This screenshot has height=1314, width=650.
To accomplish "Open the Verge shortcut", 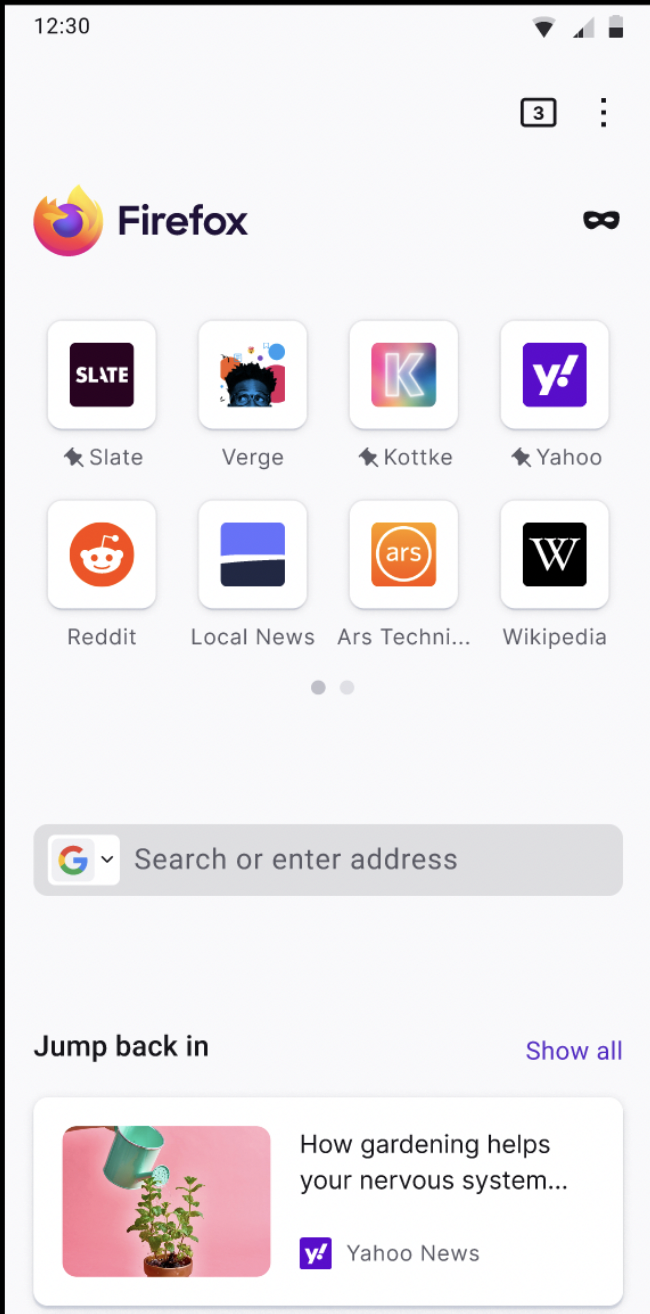I will pos(253,375).
